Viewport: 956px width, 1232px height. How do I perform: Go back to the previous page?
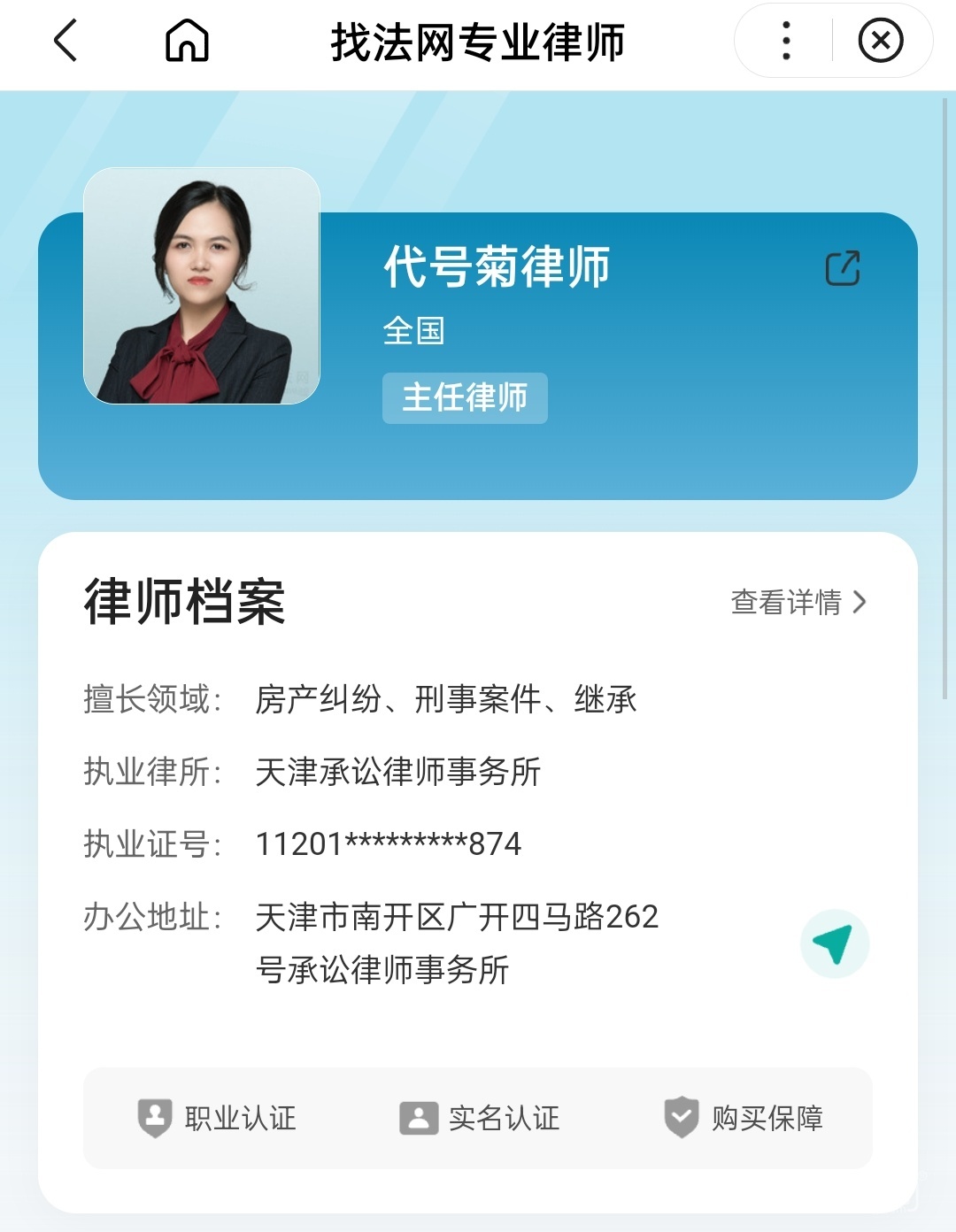coord(66,41)
